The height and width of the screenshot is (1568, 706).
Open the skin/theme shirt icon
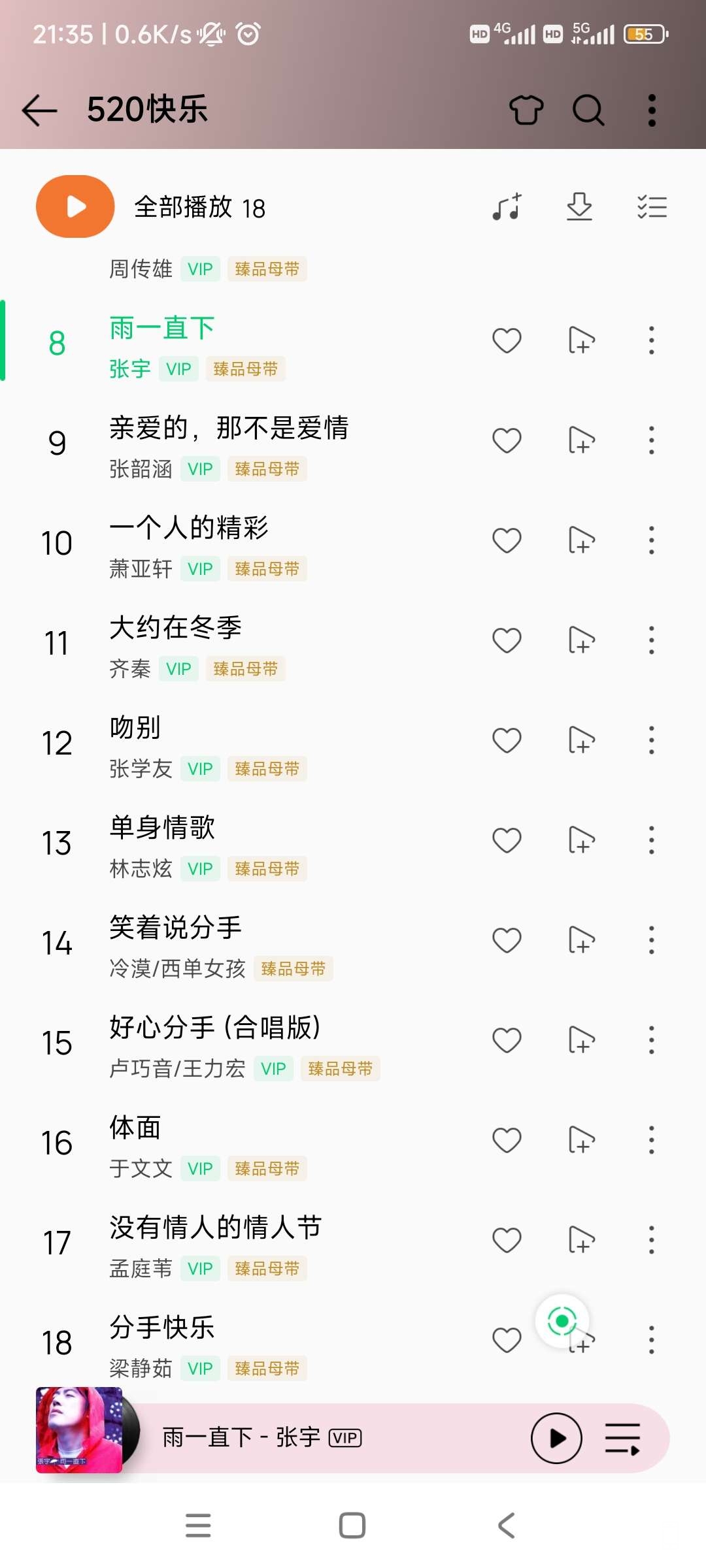526,110
